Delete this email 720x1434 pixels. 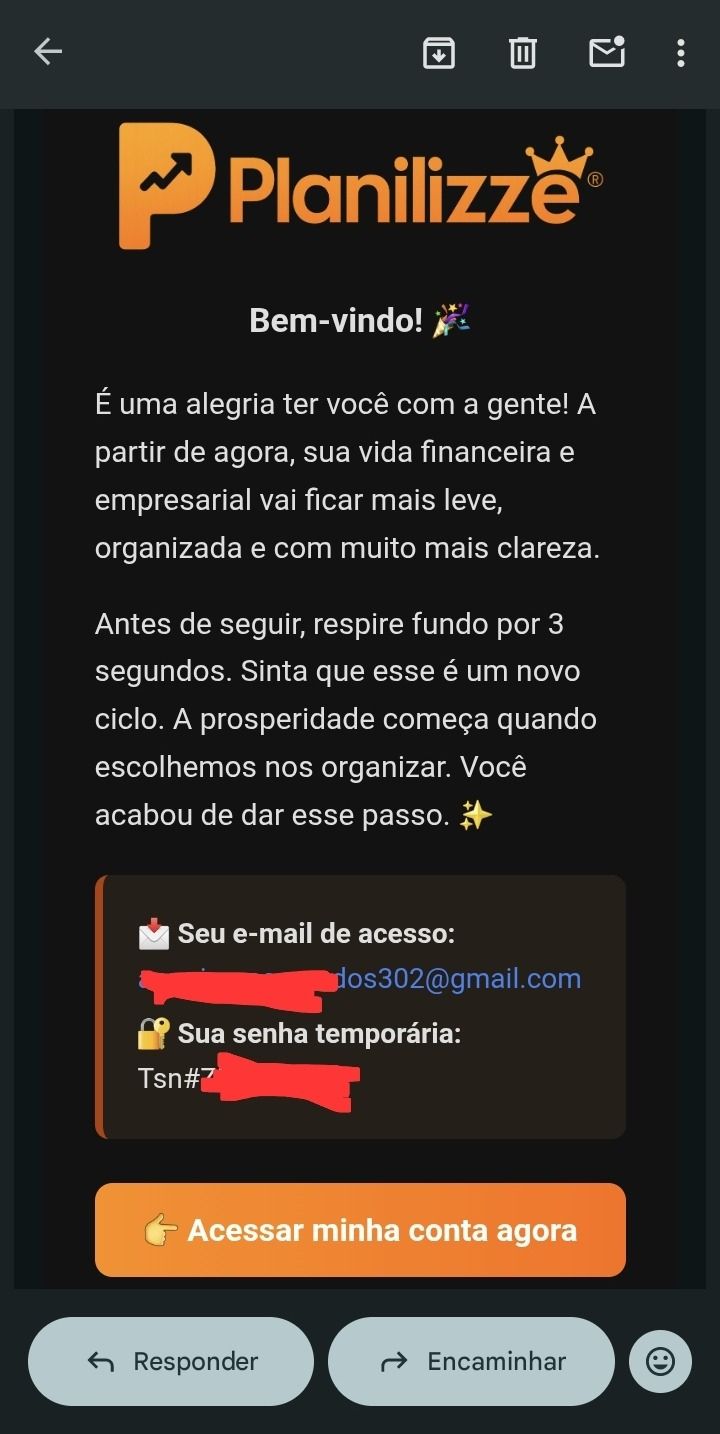[523, 53]
